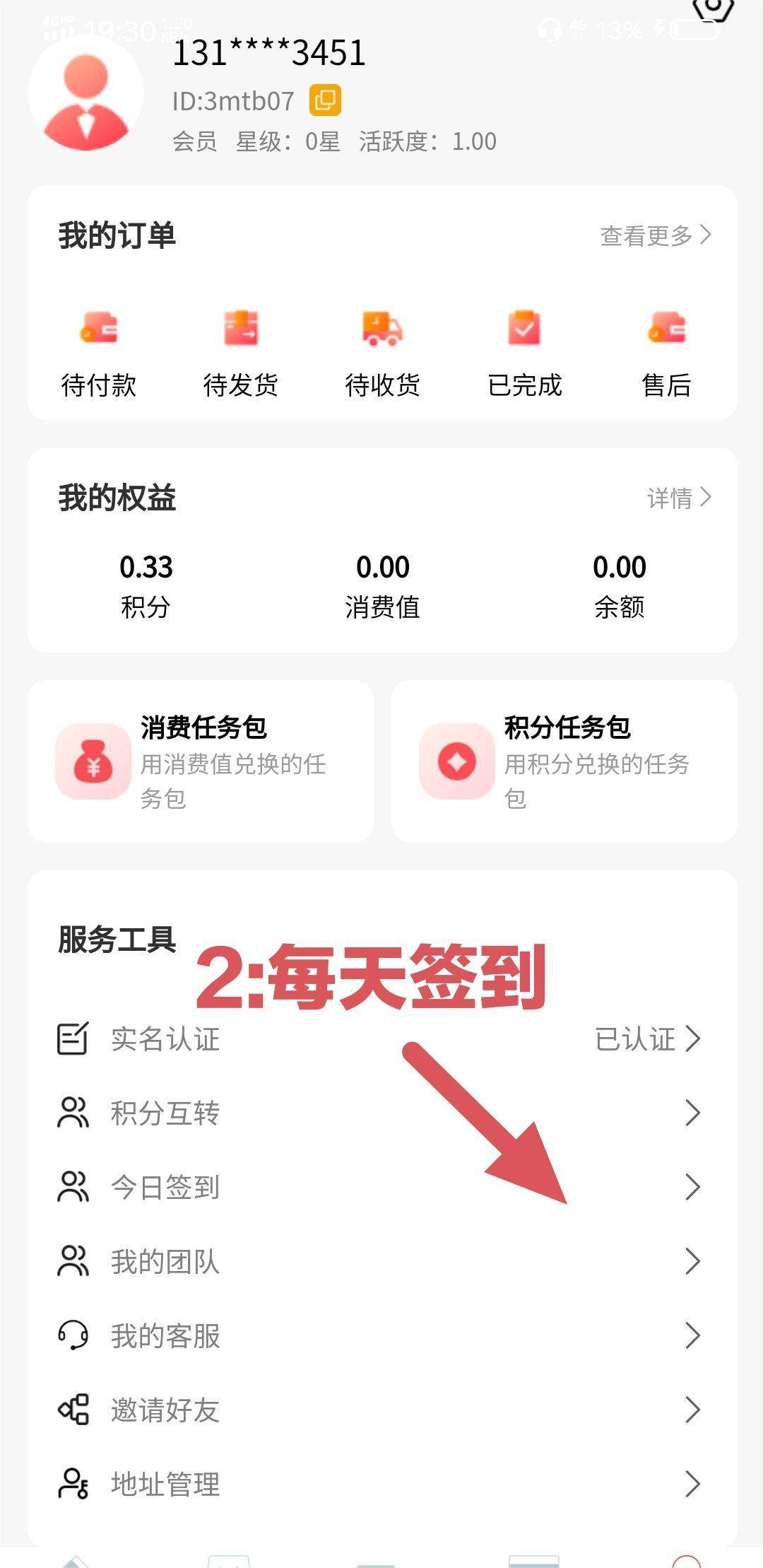
Task: Open 邀请好友 invite friends row
Action: [x=381, y=1410]
